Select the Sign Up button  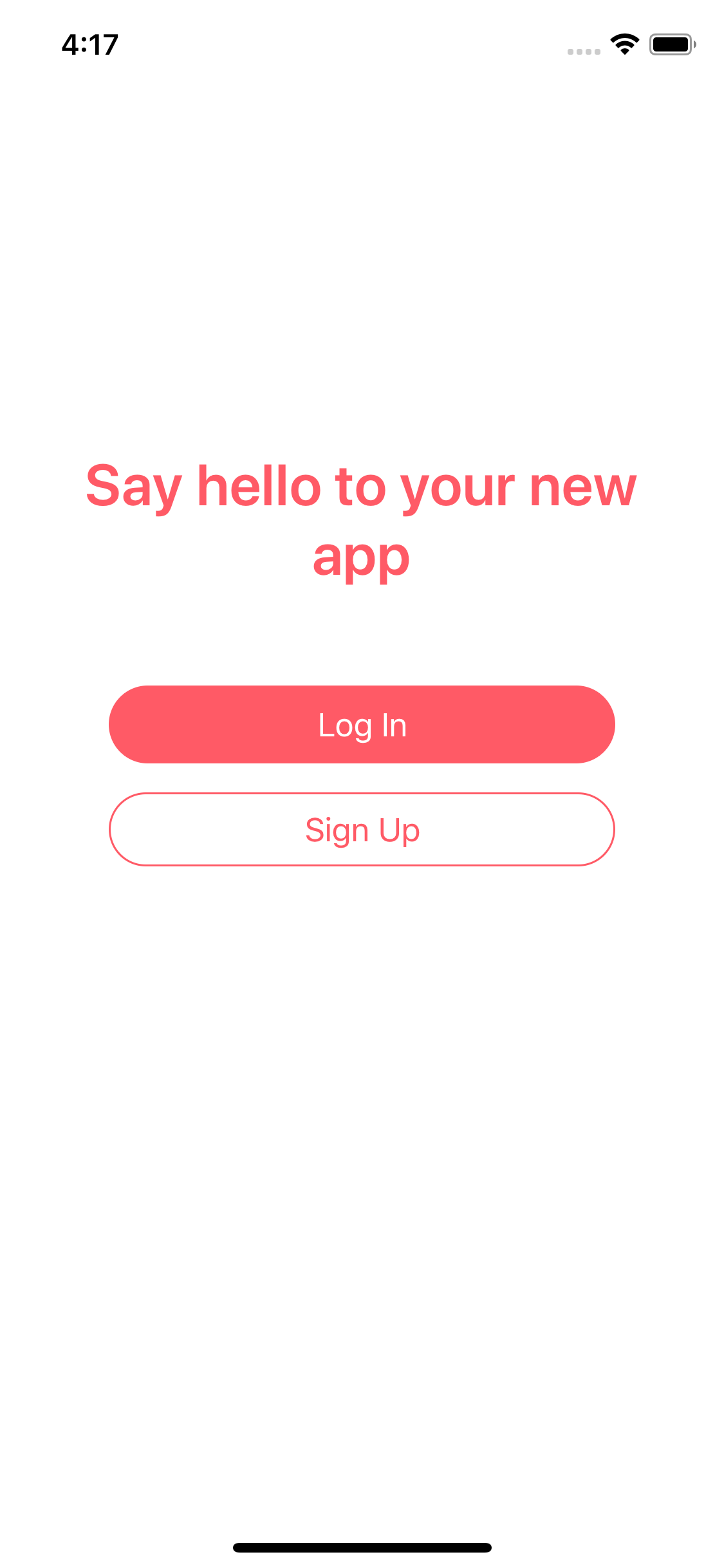click(362, 829)
